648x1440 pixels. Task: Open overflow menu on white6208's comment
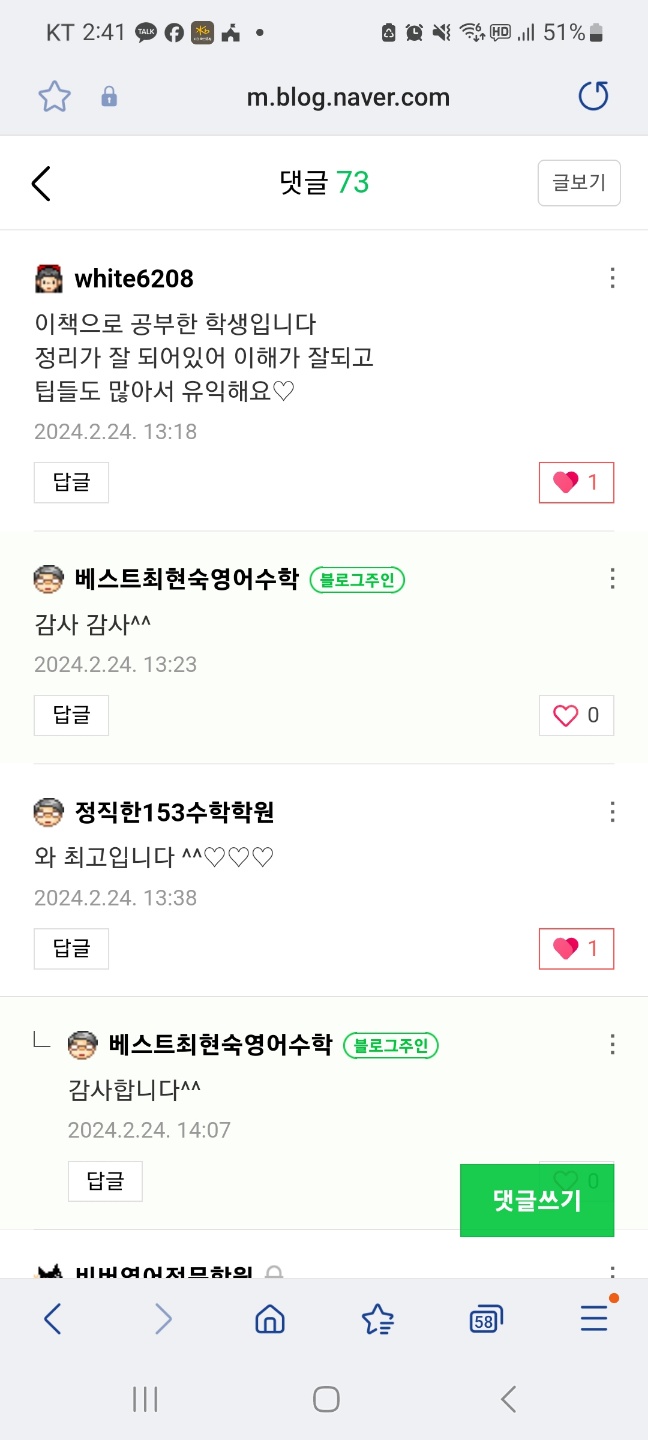click(x=612, y=278)
